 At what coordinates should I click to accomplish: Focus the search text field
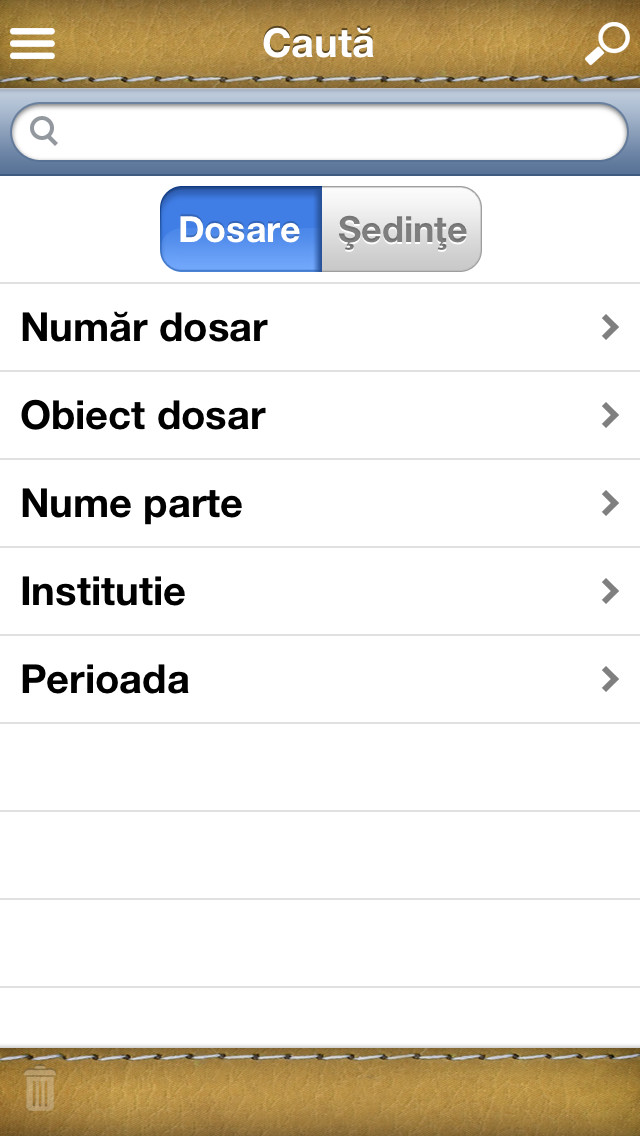pyautogui.click(x=320, y=131)
